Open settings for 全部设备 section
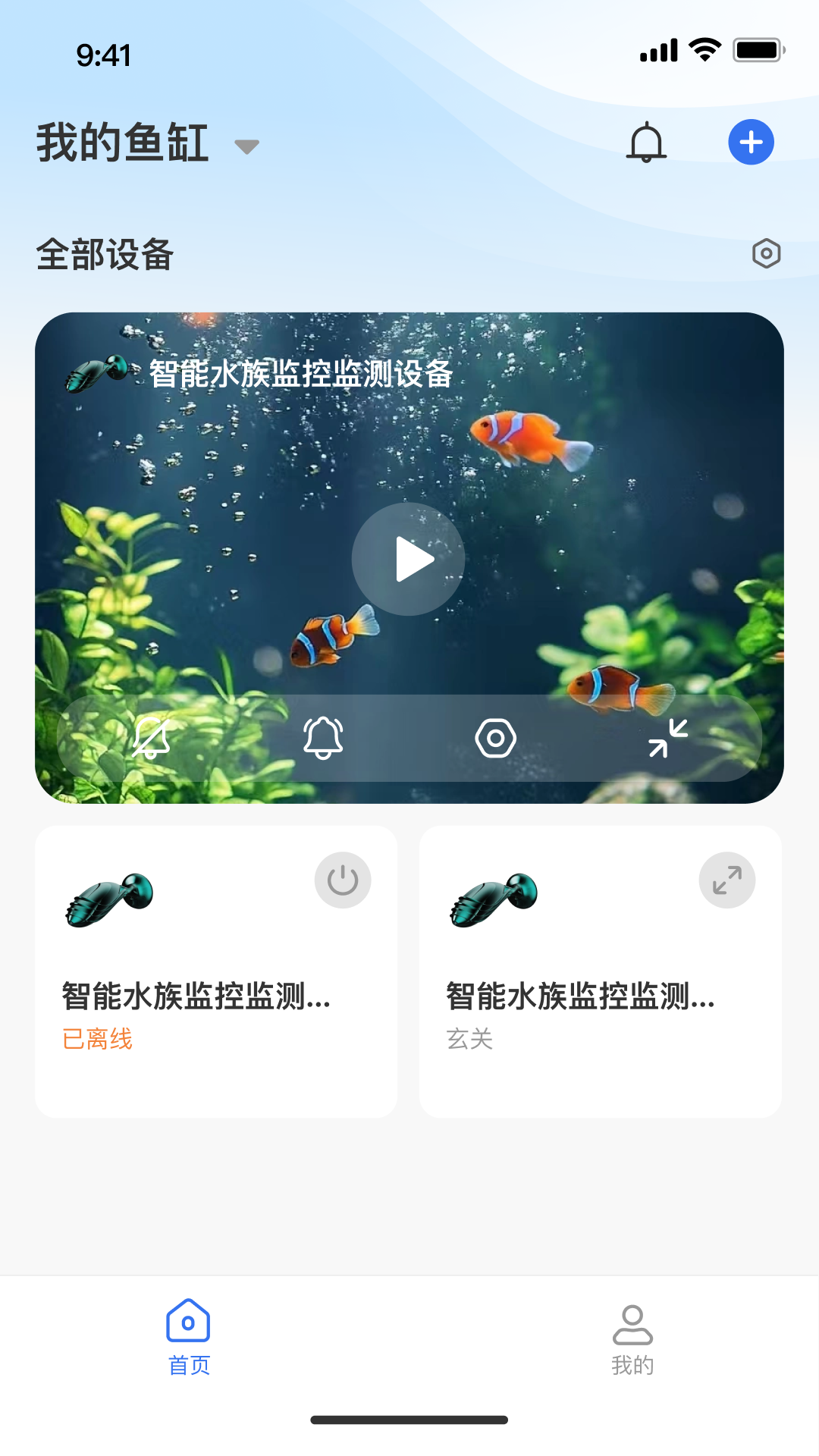The height and width of the screenshot is (1456, 819). (x=766, y=254)
